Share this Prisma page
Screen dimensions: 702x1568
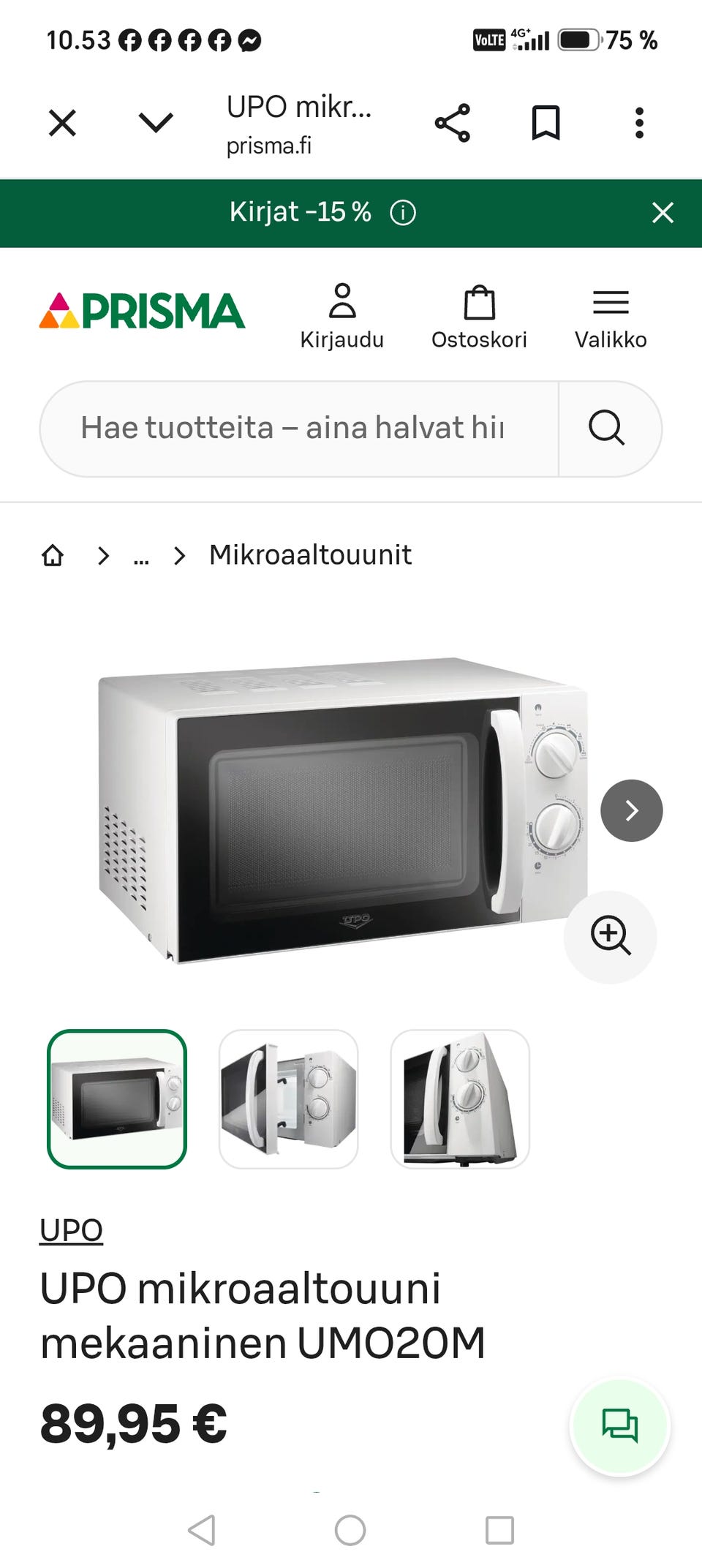point(453,123)
